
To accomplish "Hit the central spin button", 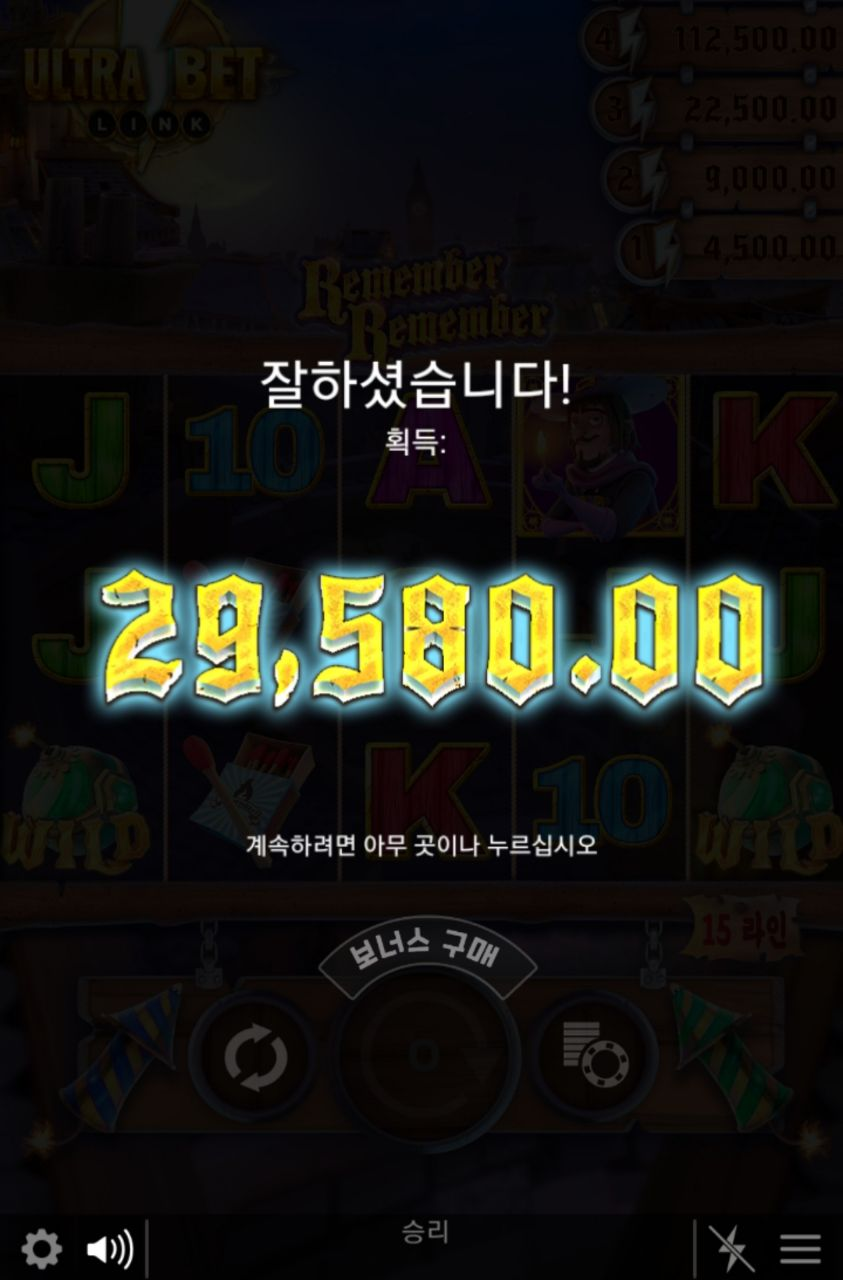I will click(x=425, y=1055).
